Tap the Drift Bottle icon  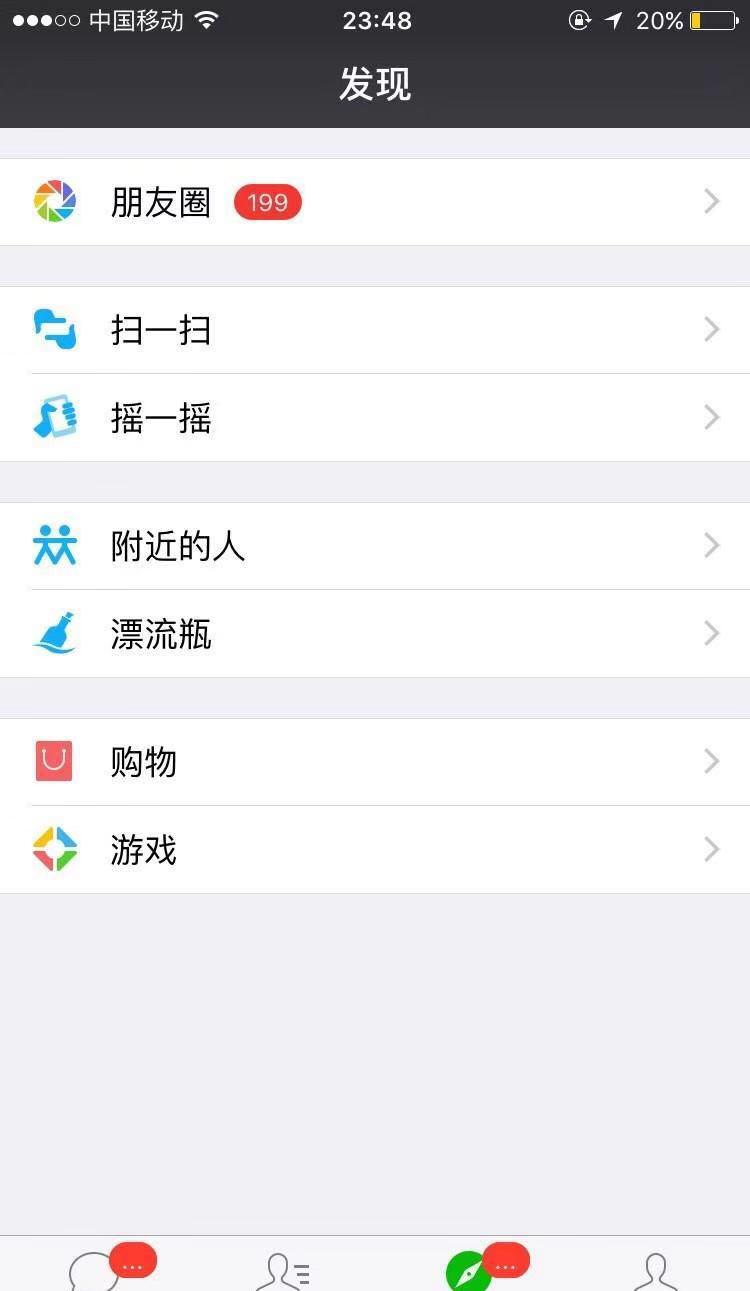[x=55, y=633]
